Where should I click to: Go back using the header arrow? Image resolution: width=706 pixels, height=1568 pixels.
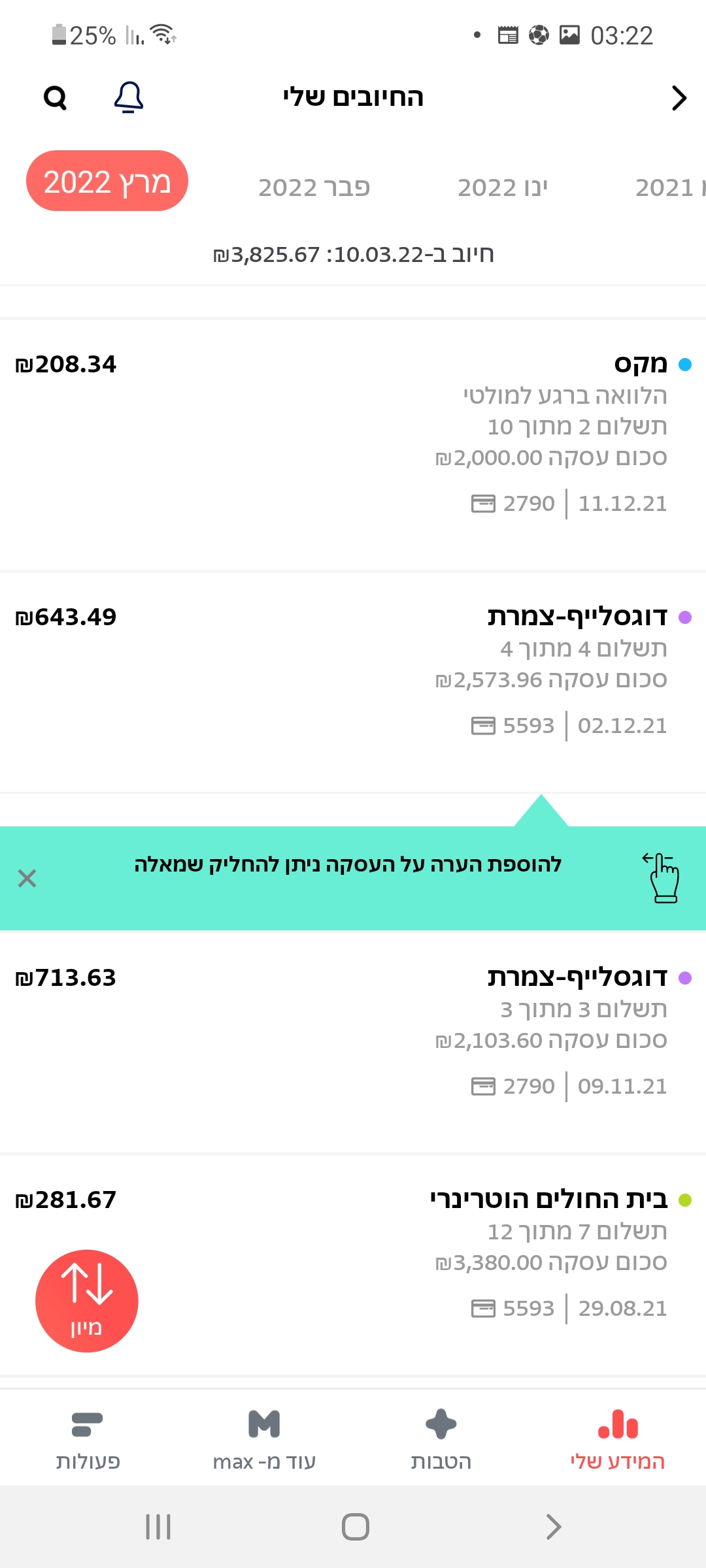point(679,98)
